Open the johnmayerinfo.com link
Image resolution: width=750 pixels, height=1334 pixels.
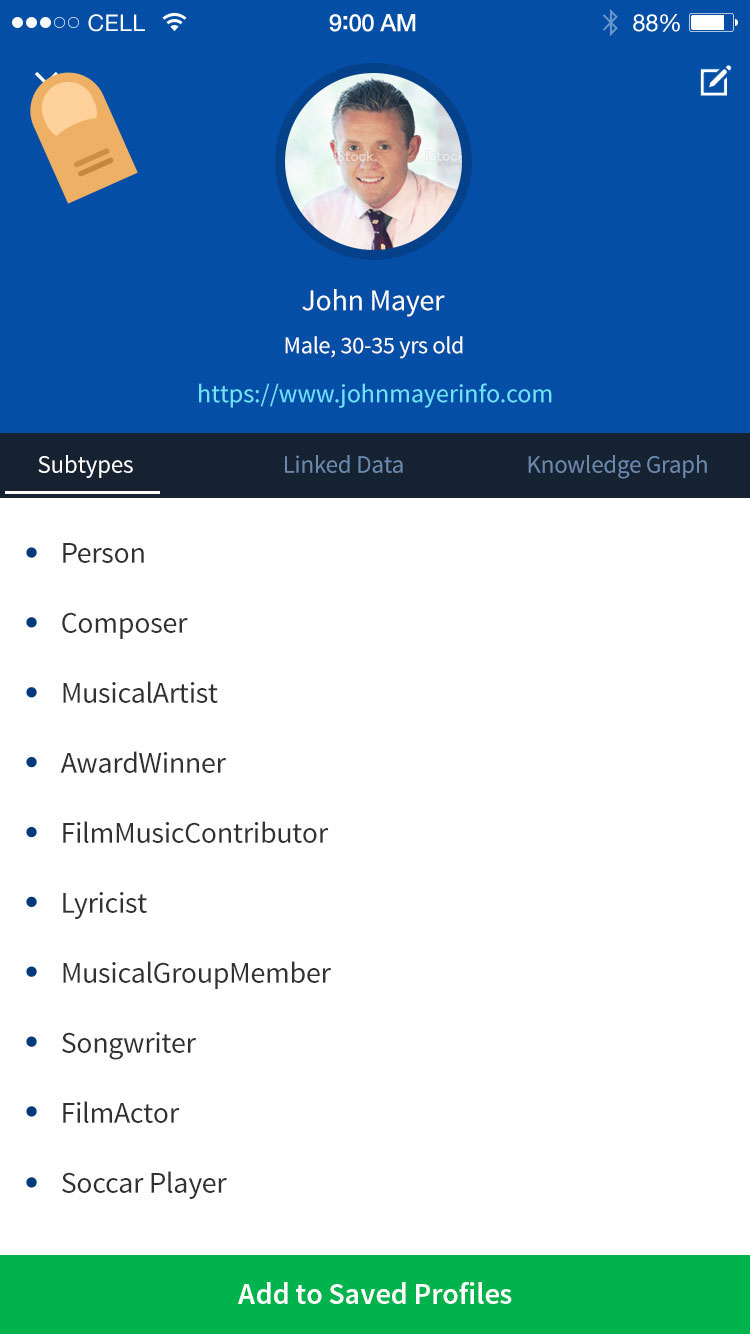[x=375, y=393]
